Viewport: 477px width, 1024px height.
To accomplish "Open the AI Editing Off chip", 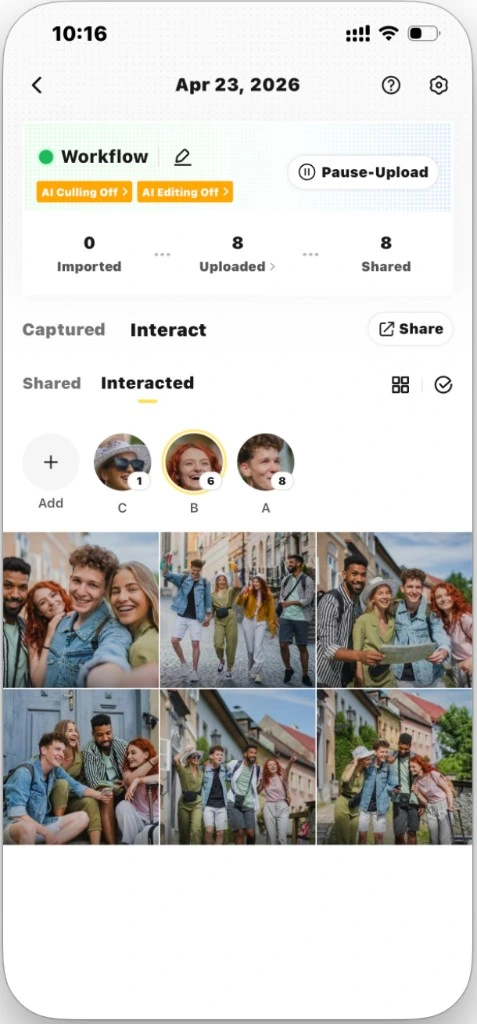I will tap(185, 192).
